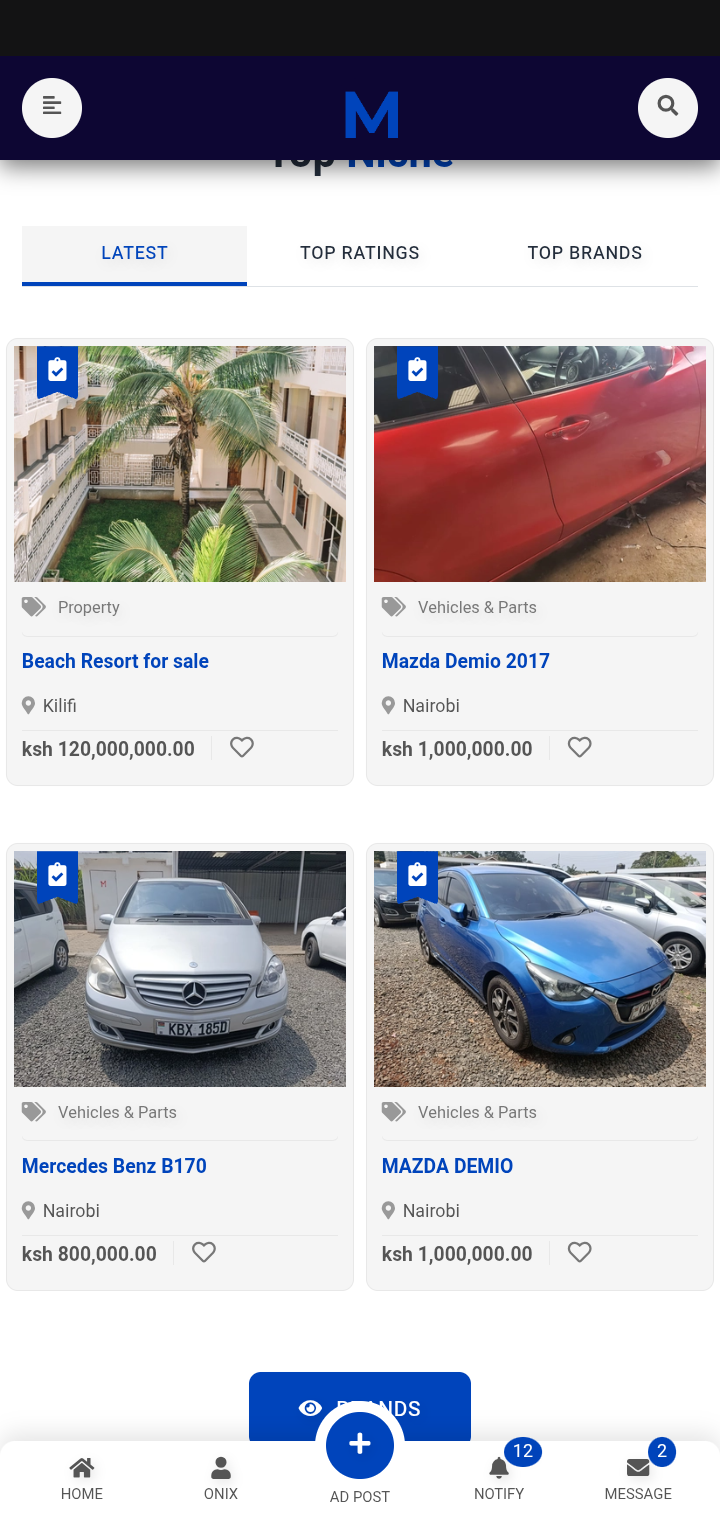The image size is (720, 1520).
Task: Favorite the Beach Resort for sale listing
Action: [x=242, y=747]
